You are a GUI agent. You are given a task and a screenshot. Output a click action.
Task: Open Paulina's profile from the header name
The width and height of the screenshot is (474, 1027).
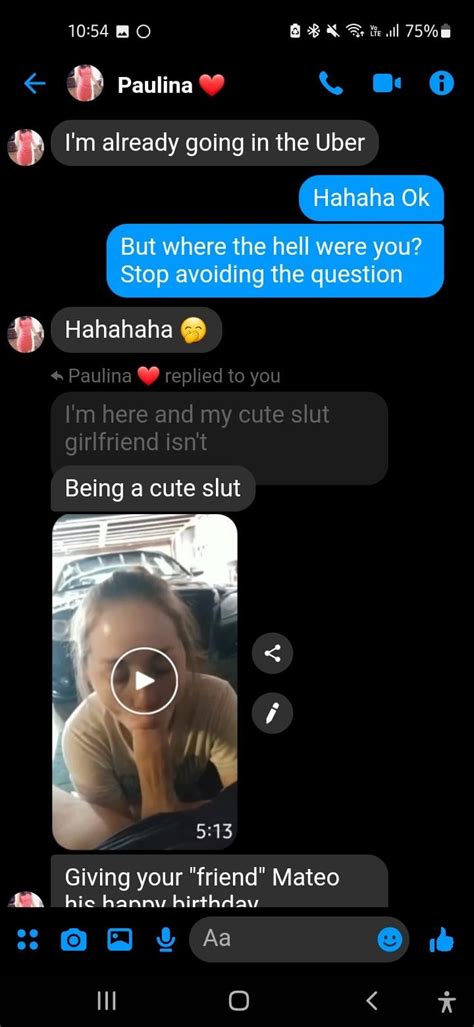[x=155, y=85]
